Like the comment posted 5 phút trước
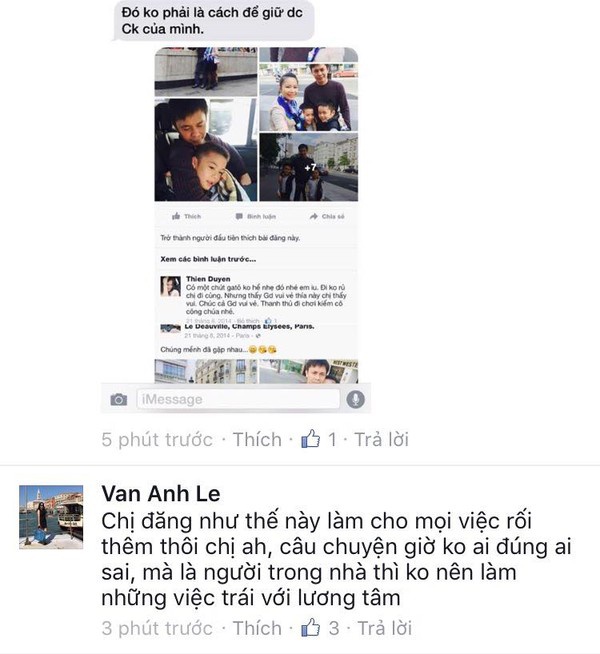 257,440
